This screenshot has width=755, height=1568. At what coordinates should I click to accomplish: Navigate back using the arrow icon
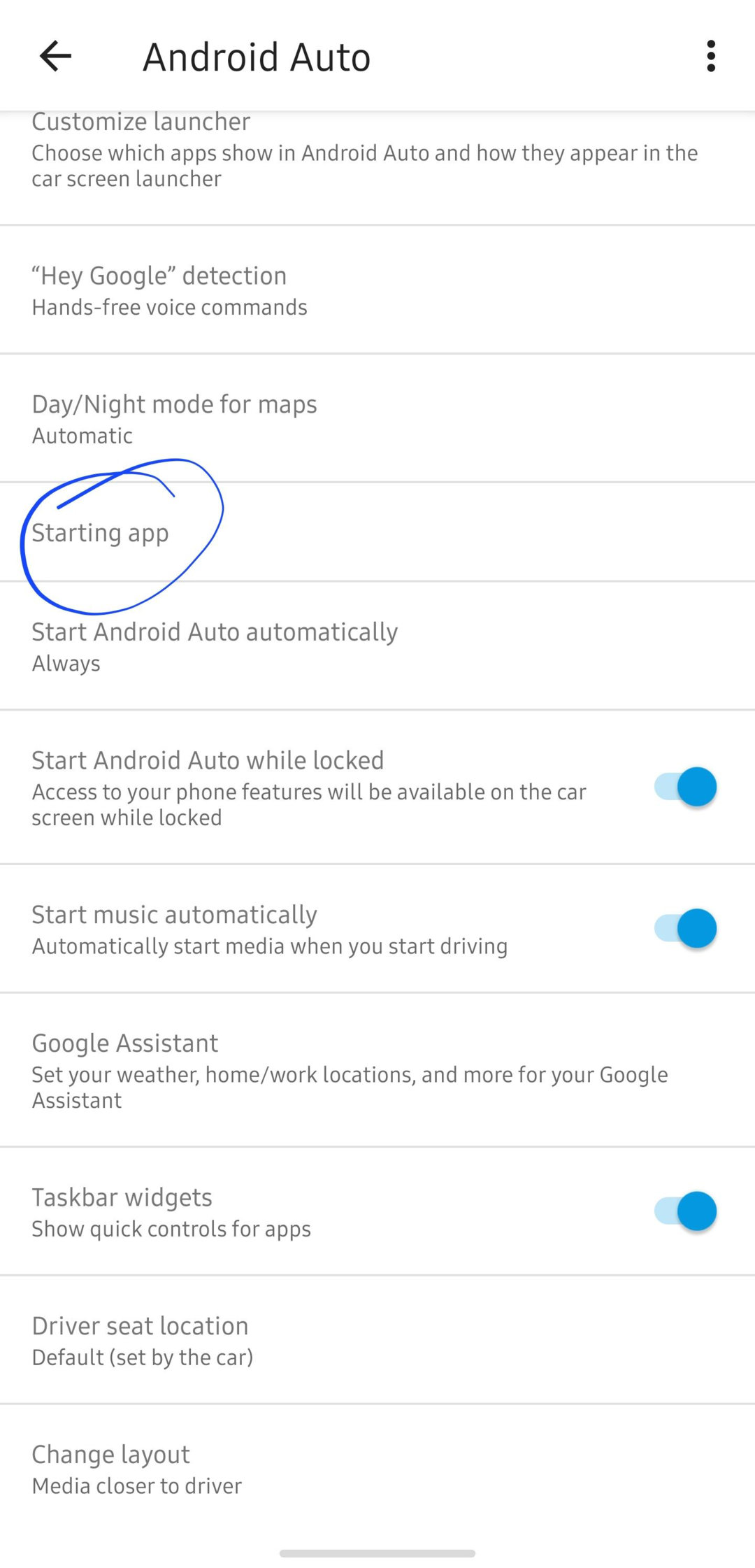[x=55, y=56]
